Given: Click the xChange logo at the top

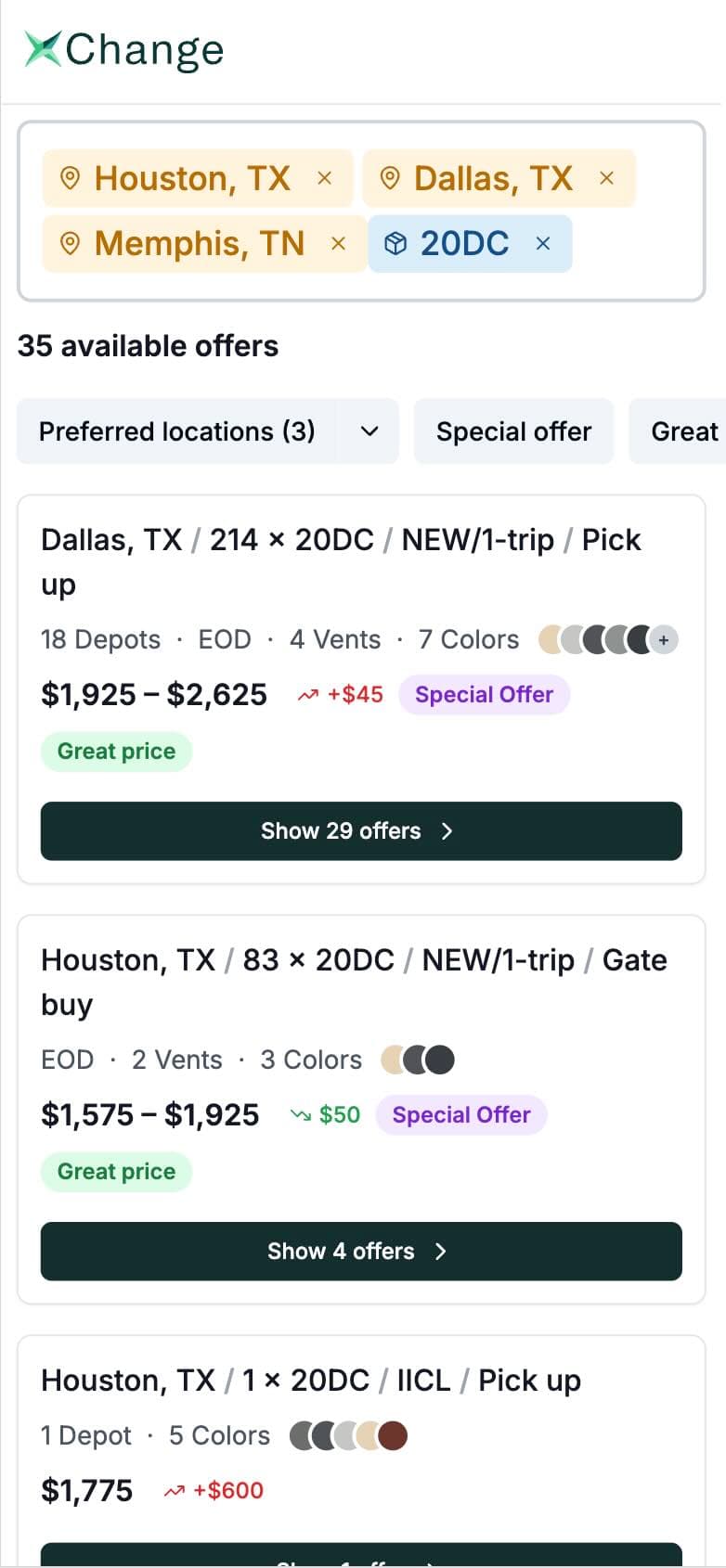Looking at the screenshot, I should click(x=123, y=48).
